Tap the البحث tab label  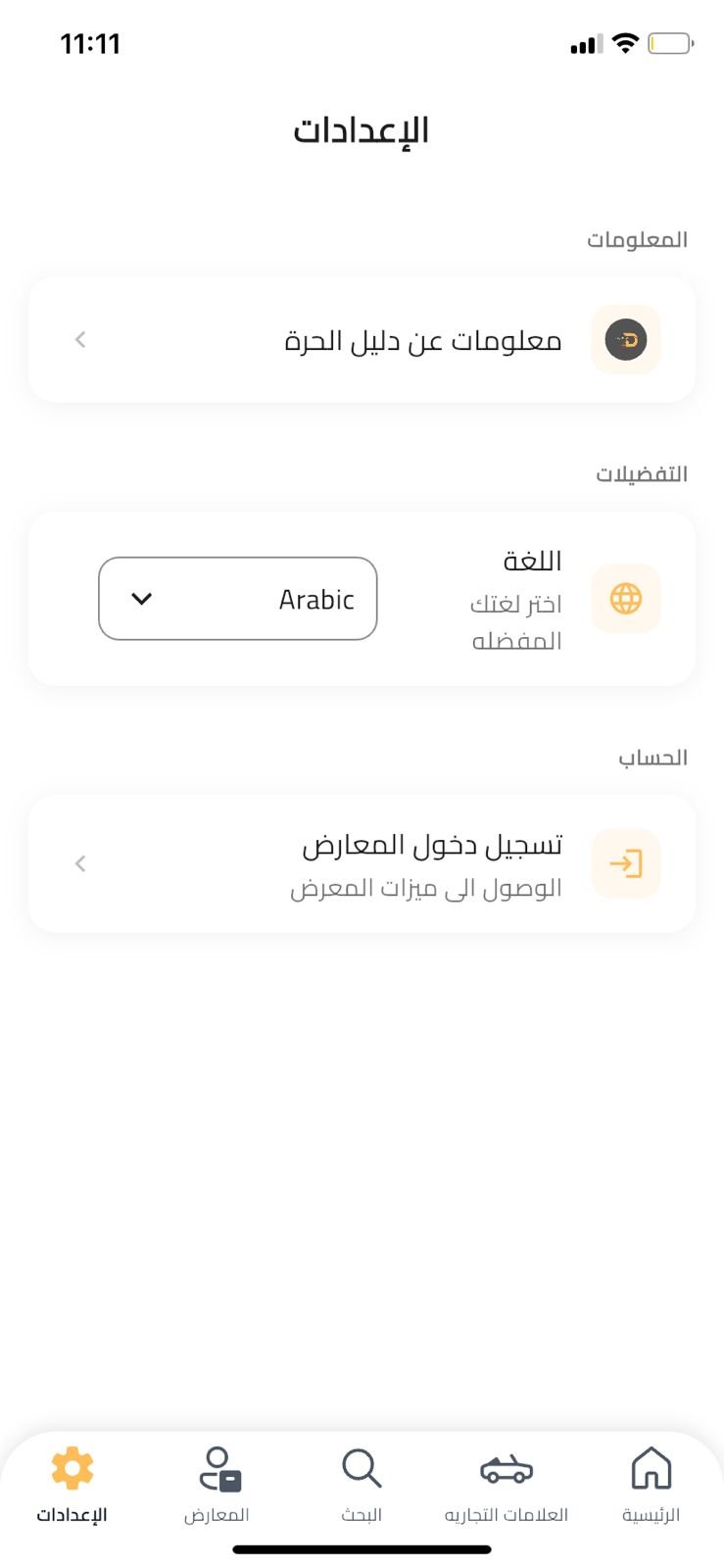[x=361, y=1514]
